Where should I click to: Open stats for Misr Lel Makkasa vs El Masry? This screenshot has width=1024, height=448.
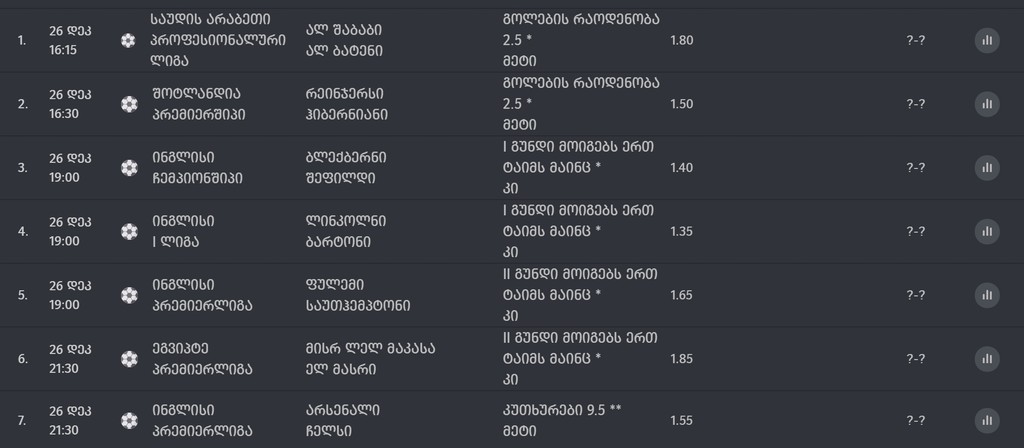987,358
